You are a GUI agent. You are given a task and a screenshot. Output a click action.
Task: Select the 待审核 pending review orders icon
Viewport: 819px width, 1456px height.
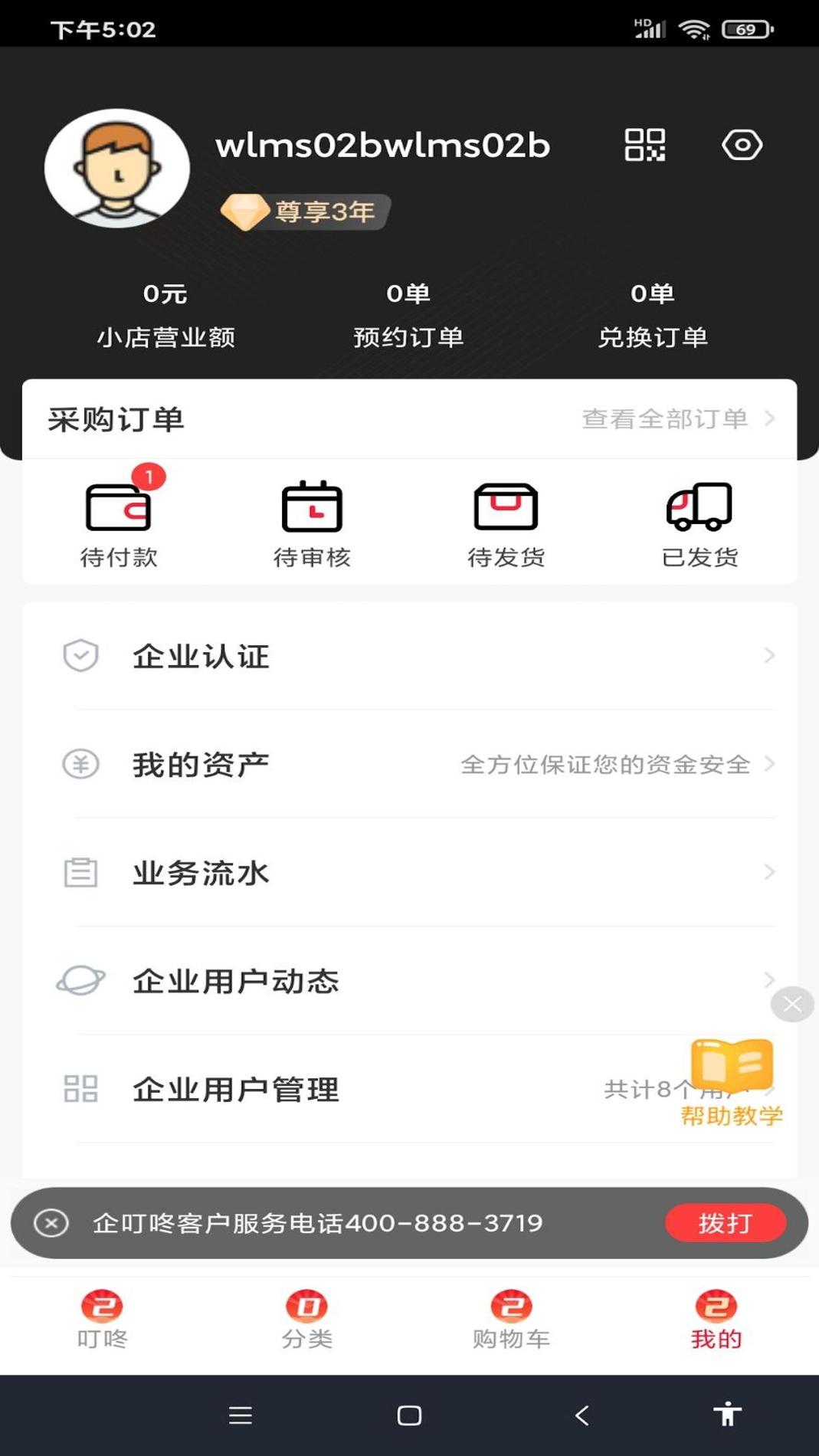pos(311,510)
